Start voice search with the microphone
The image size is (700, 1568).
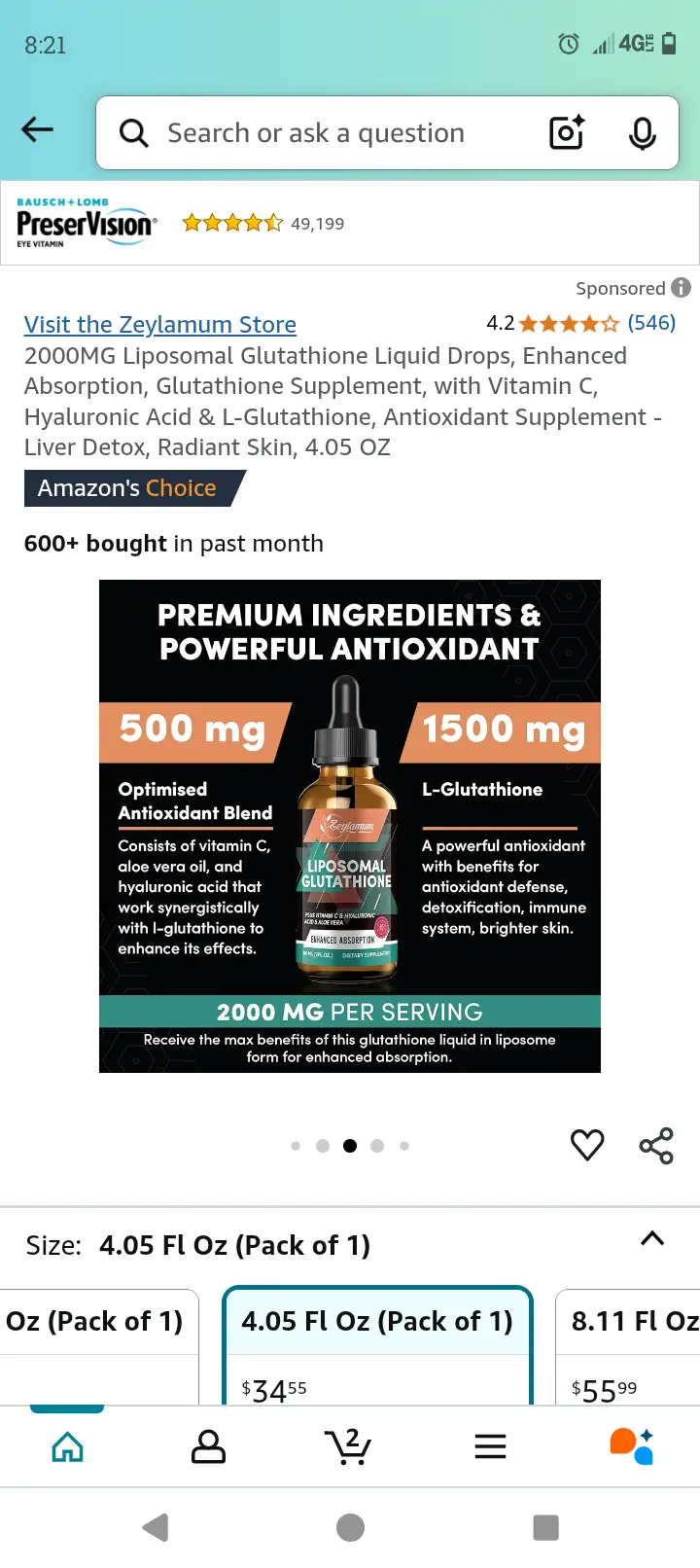click(x=642, y=133)
